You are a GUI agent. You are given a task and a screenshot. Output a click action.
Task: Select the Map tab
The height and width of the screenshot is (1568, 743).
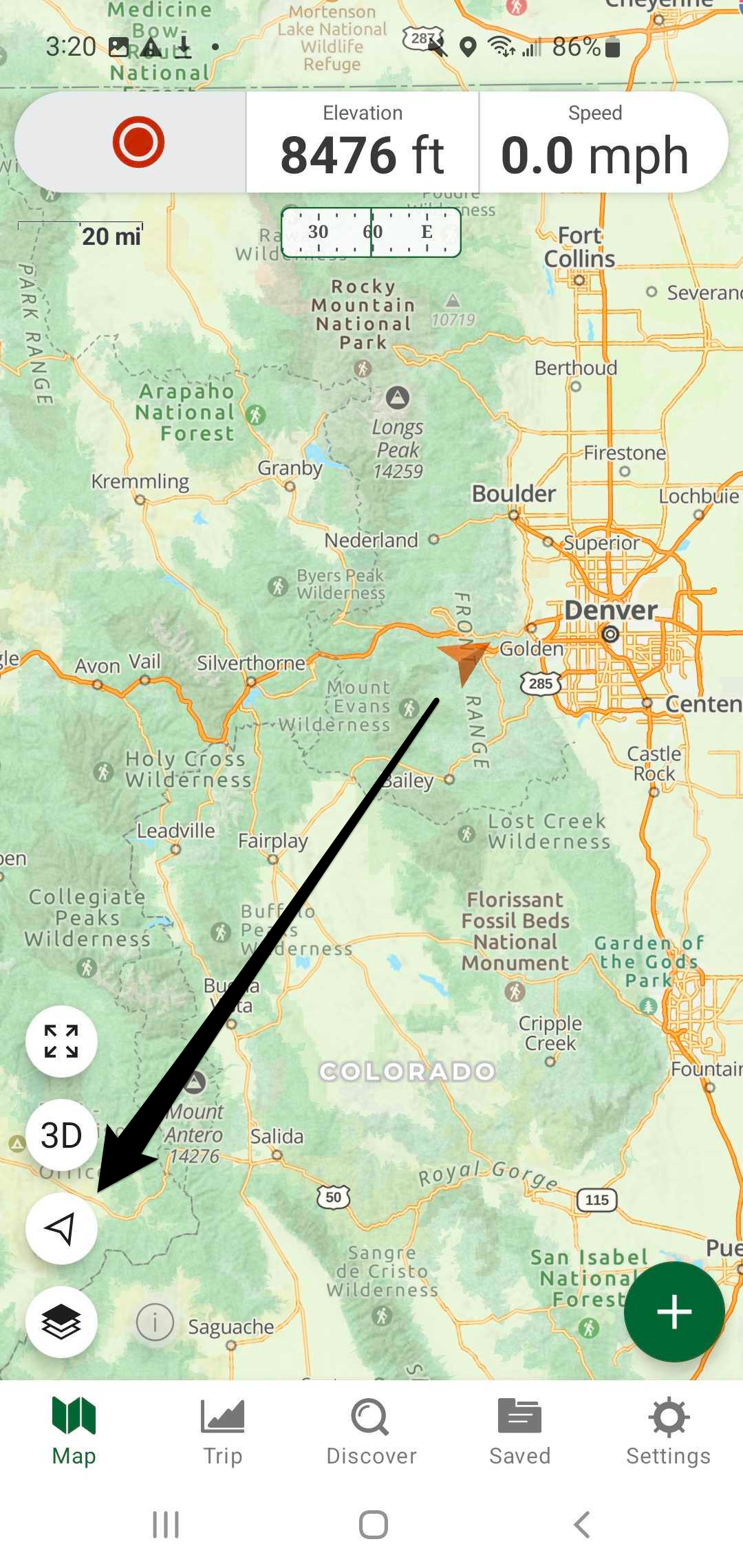74,1432
